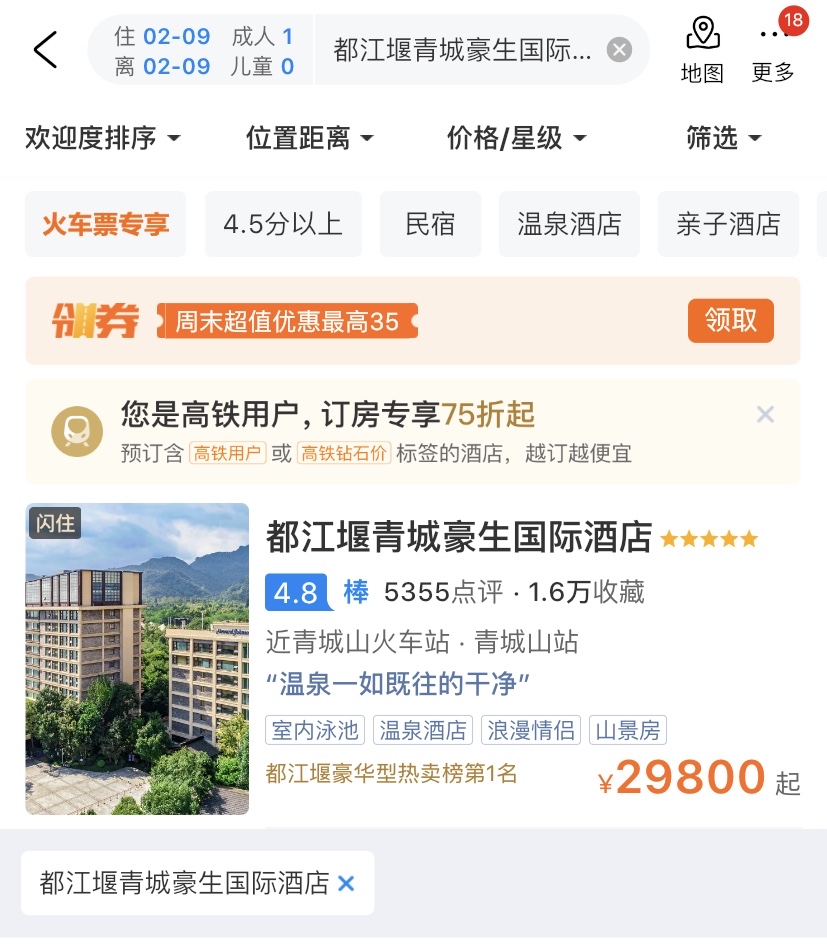Remove the 都江堰青城豪生国际酒店 search tag
Image resolution: width=827 pixels, height=946 pixels.
[346, 883]
